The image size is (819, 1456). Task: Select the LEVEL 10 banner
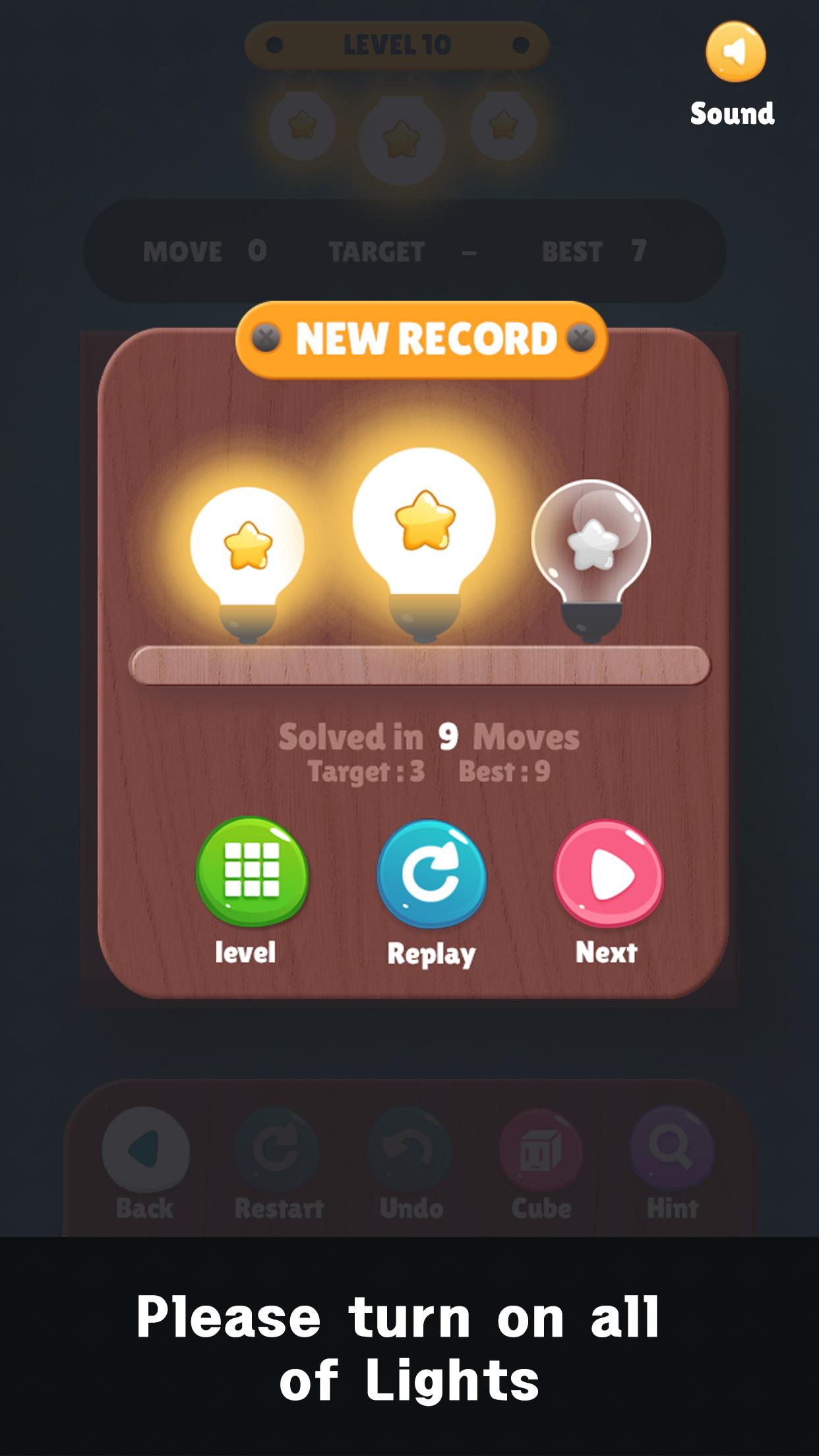(397, 44)
